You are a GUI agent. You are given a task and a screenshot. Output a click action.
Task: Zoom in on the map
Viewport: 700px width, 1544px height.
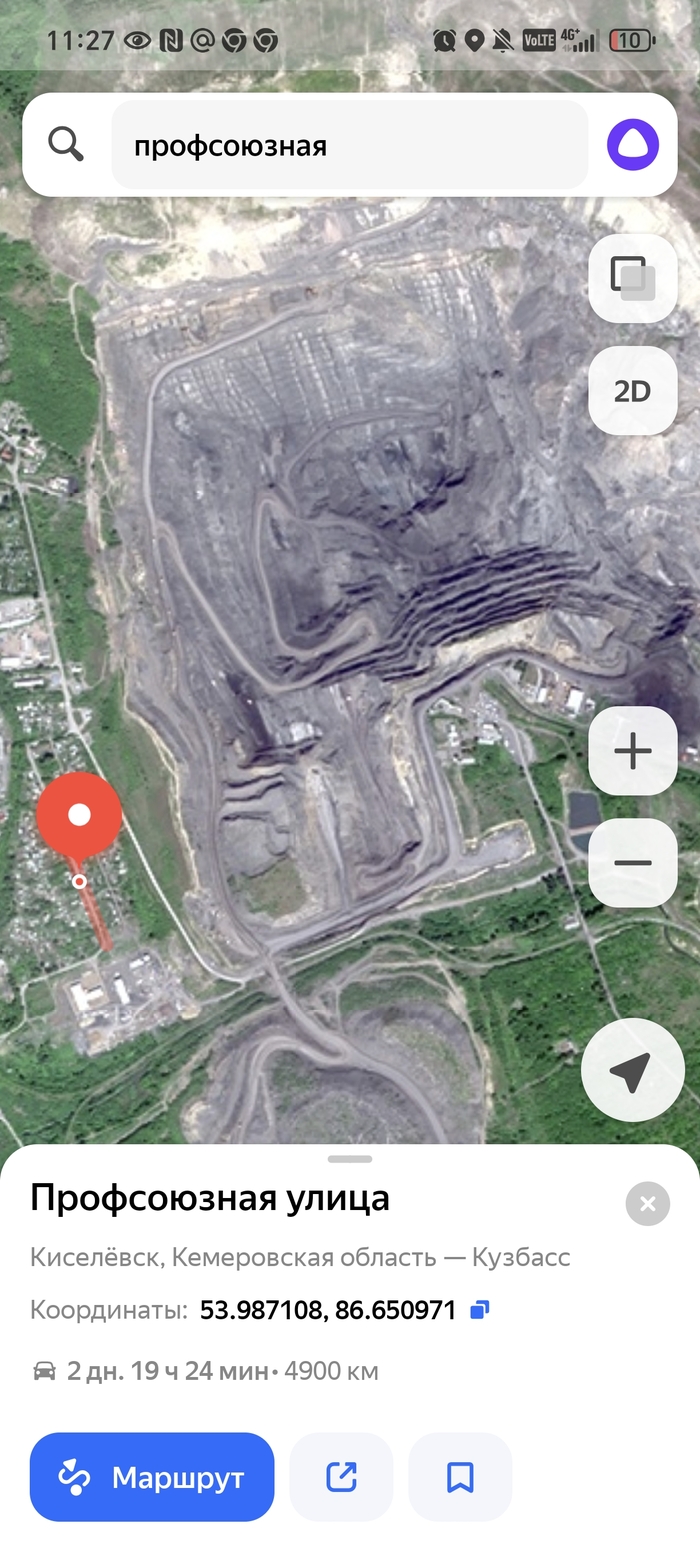pyautogui.click(x=632, y=751)
